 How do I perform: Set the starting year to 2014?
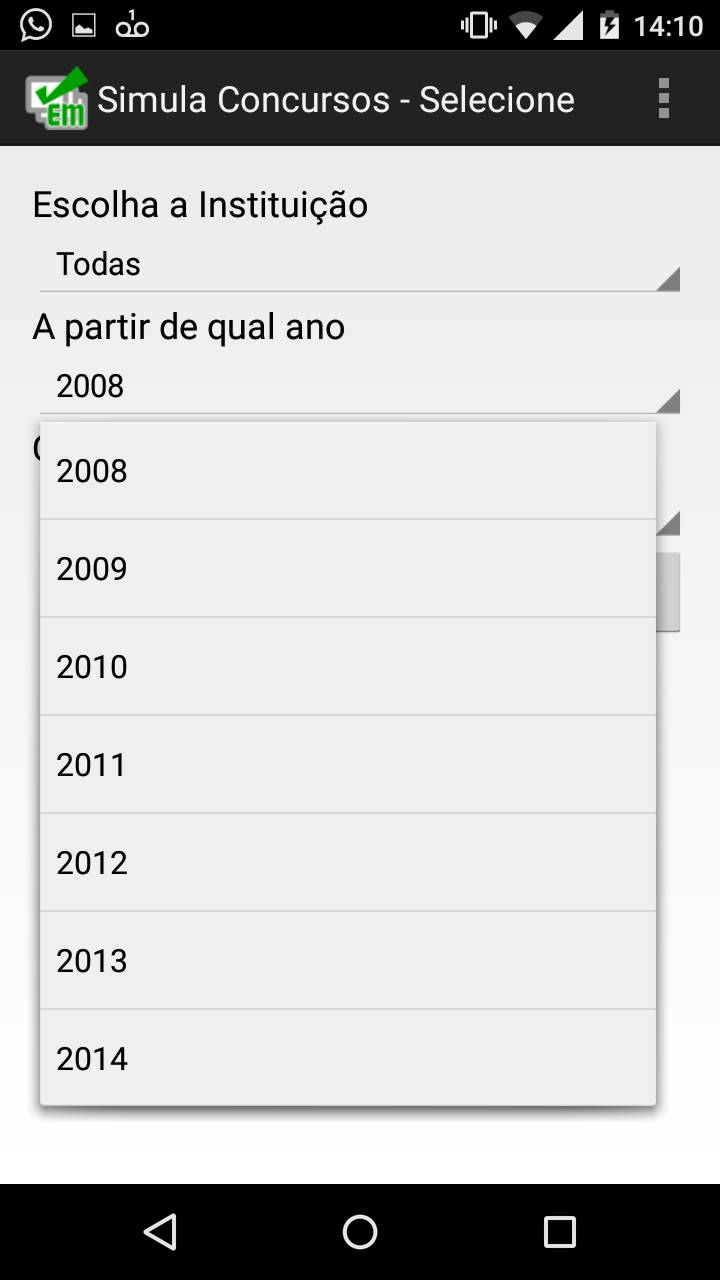(347, 1058)
